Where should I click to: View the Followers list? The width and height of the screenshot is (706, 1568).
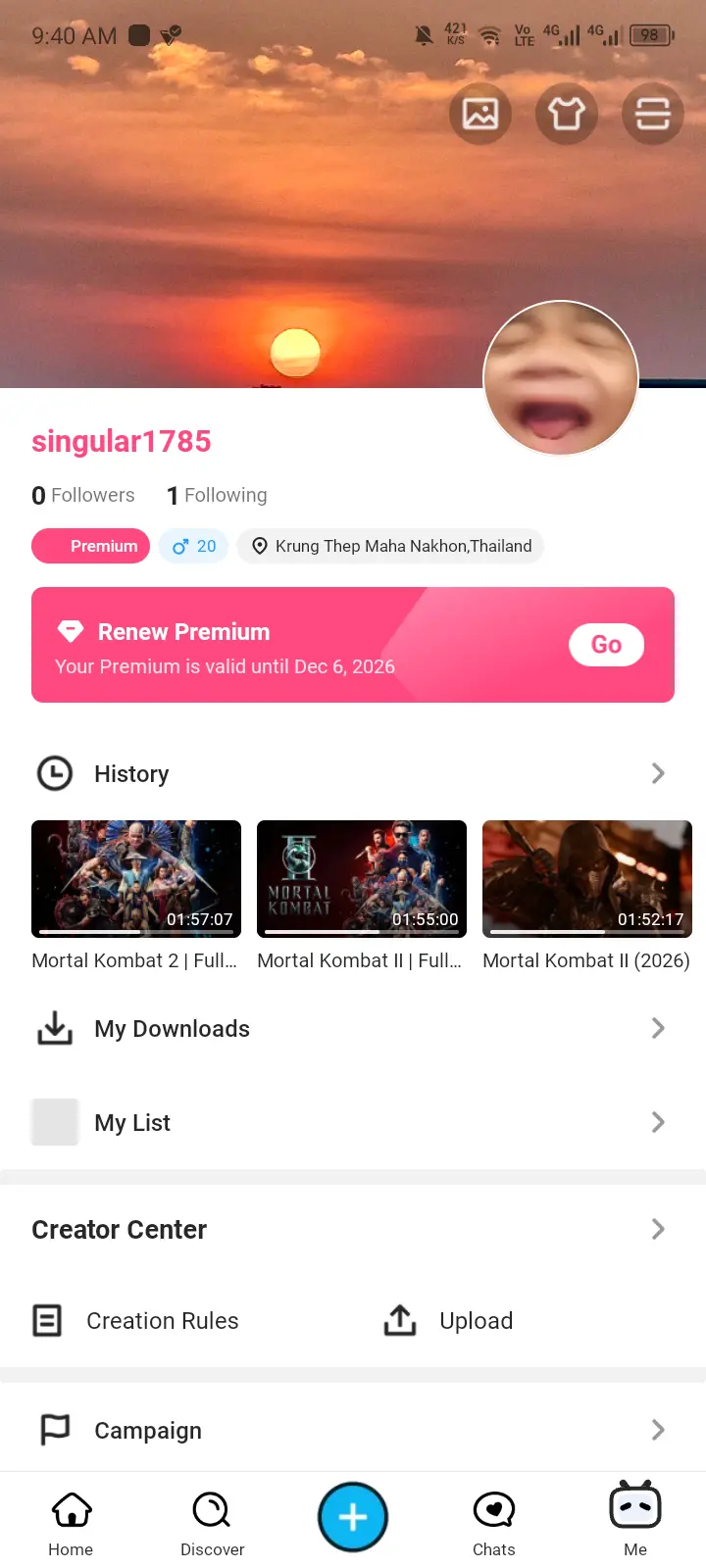83,495
